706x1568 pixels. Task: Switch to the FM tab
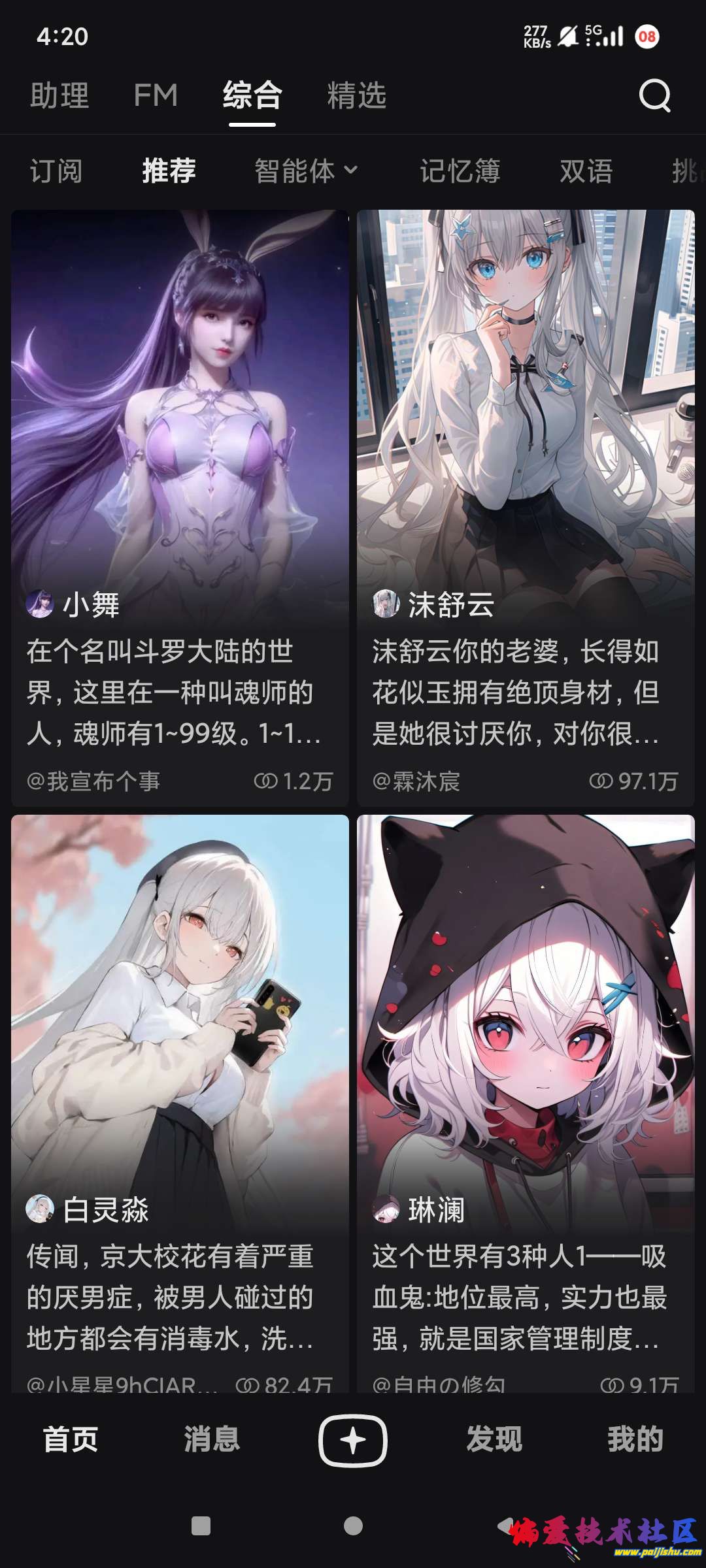156,95
